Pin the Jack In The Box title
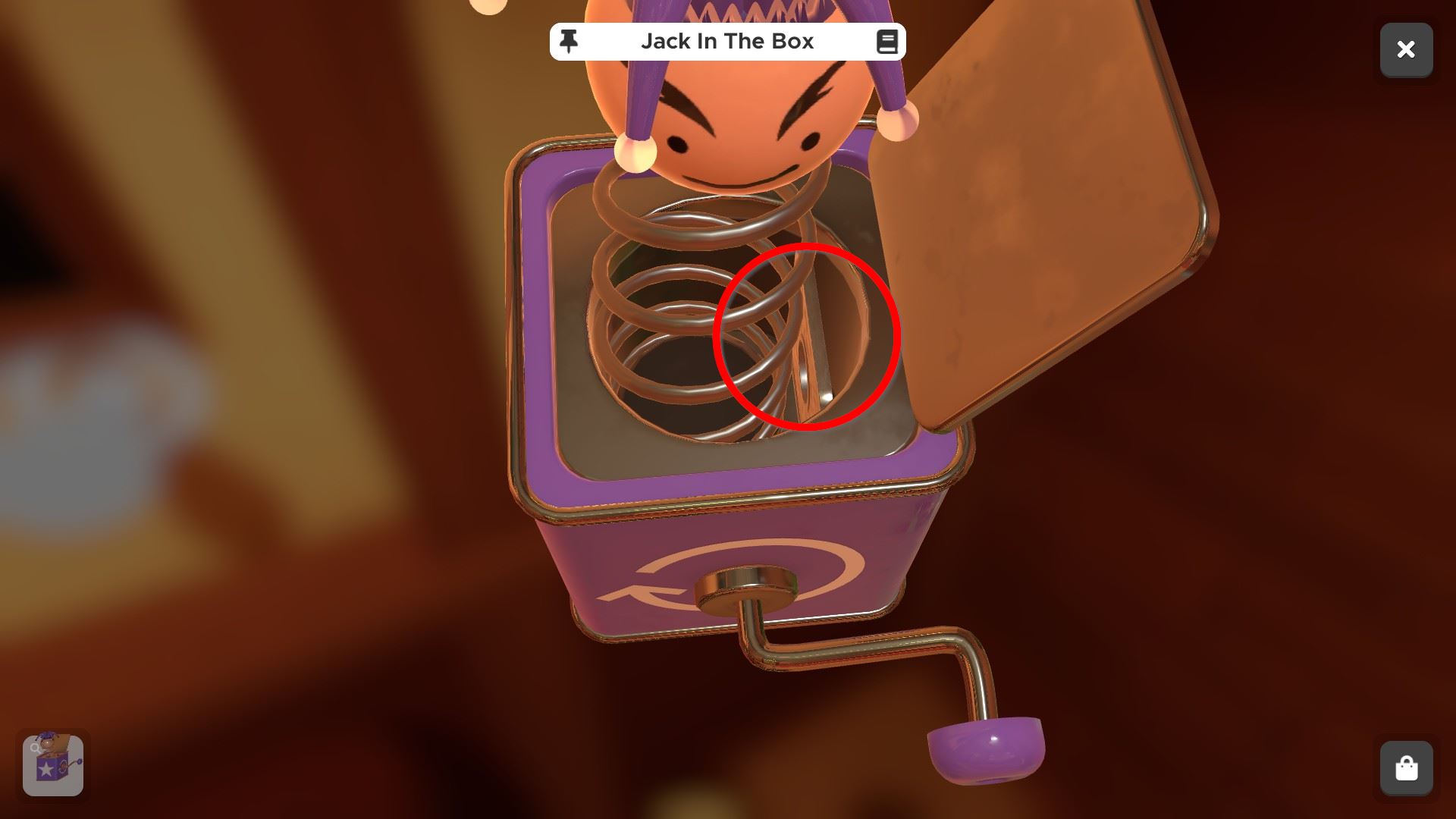This screenshot has width=1456, height=819. pyautogui.click(x=569, y=41)
